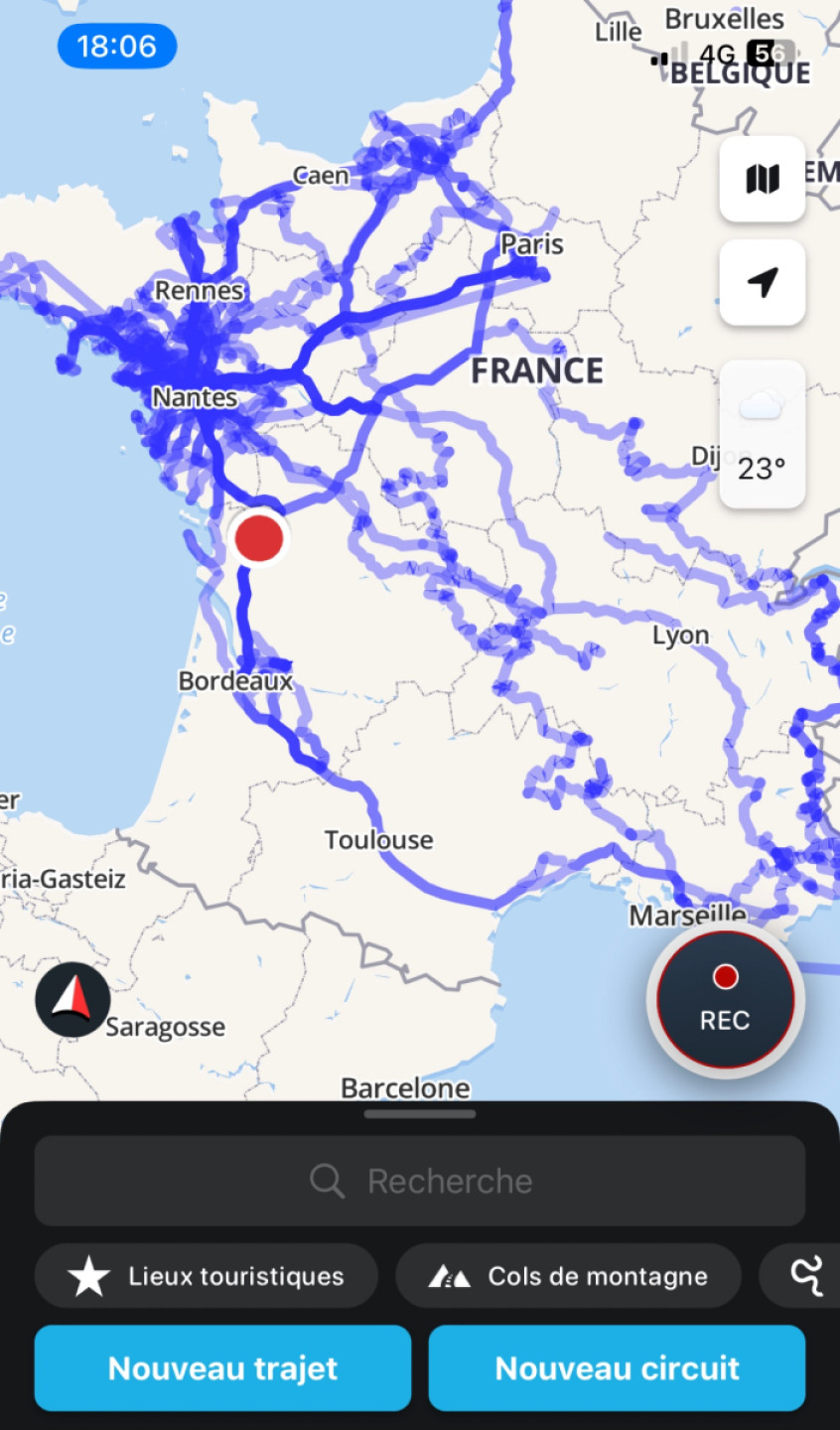The height and width of the screenshot is (1430, 840).
Task: Center map on current location
Action: pos(762,283)
